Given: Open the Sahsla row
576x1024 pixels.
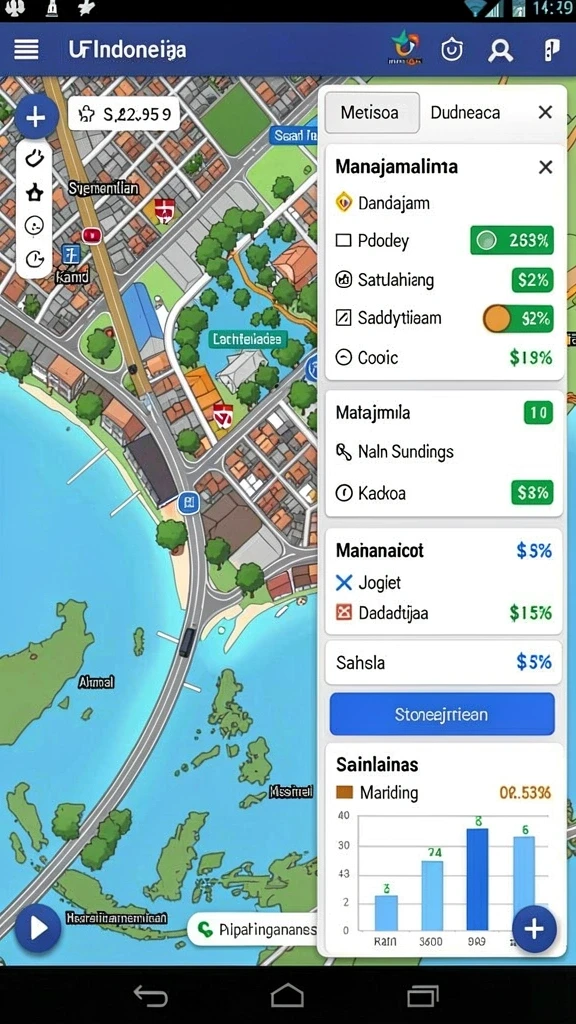Looking at the screenshot, I should click(x=444, y=662).
